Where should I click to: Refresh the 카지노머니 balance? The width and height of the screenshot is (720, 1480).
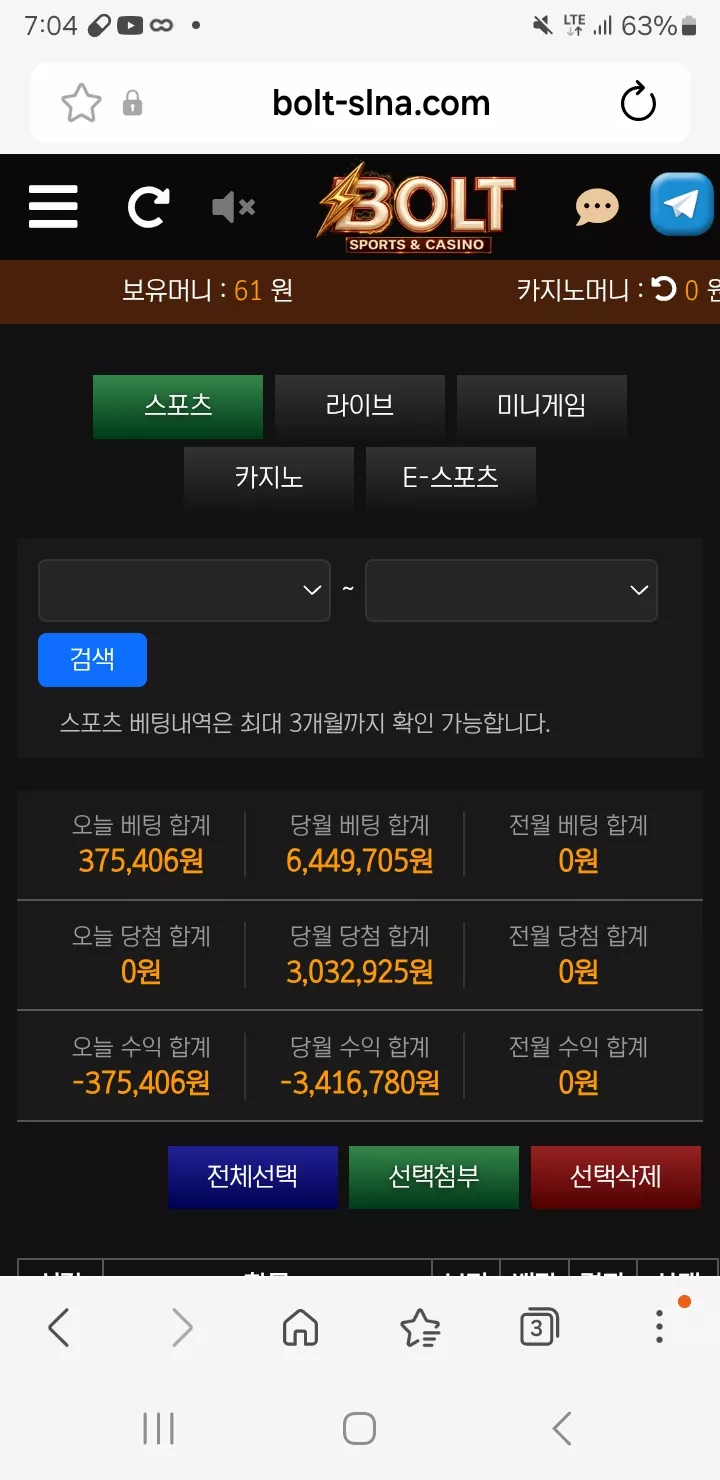(x=664, y=290)
